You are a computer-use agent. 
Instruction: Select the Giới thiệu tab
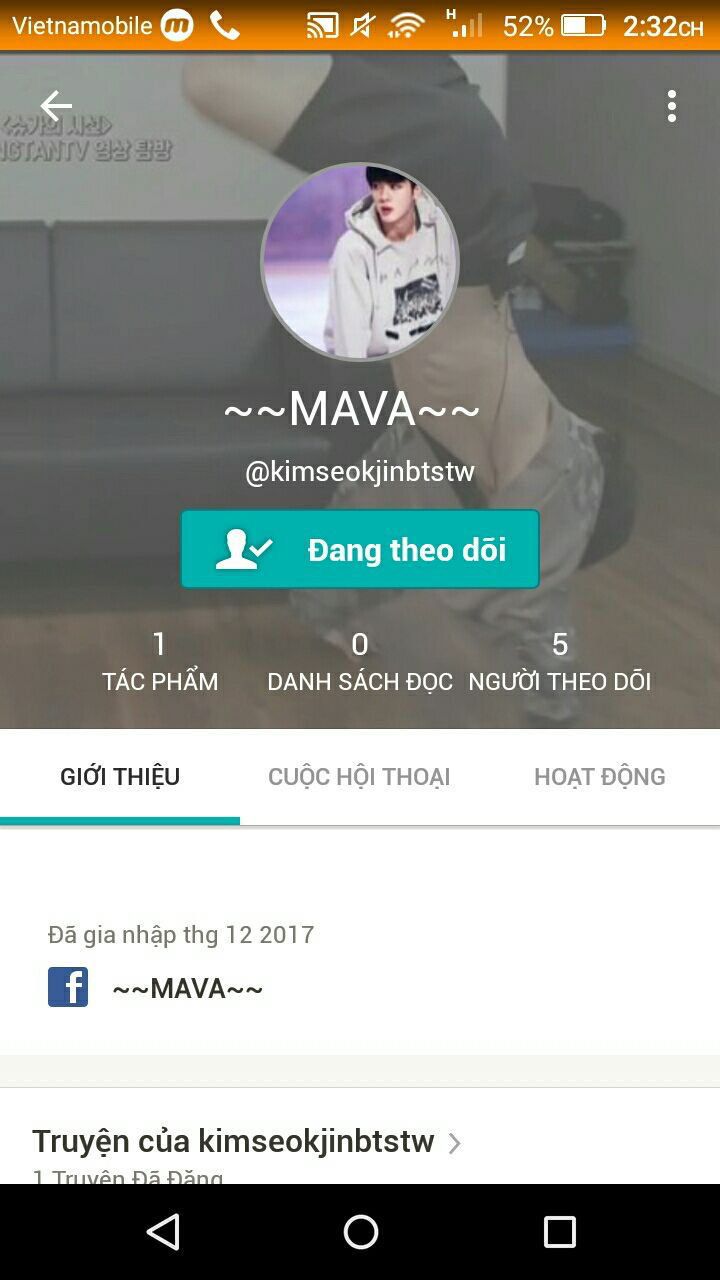click(120, 777)
